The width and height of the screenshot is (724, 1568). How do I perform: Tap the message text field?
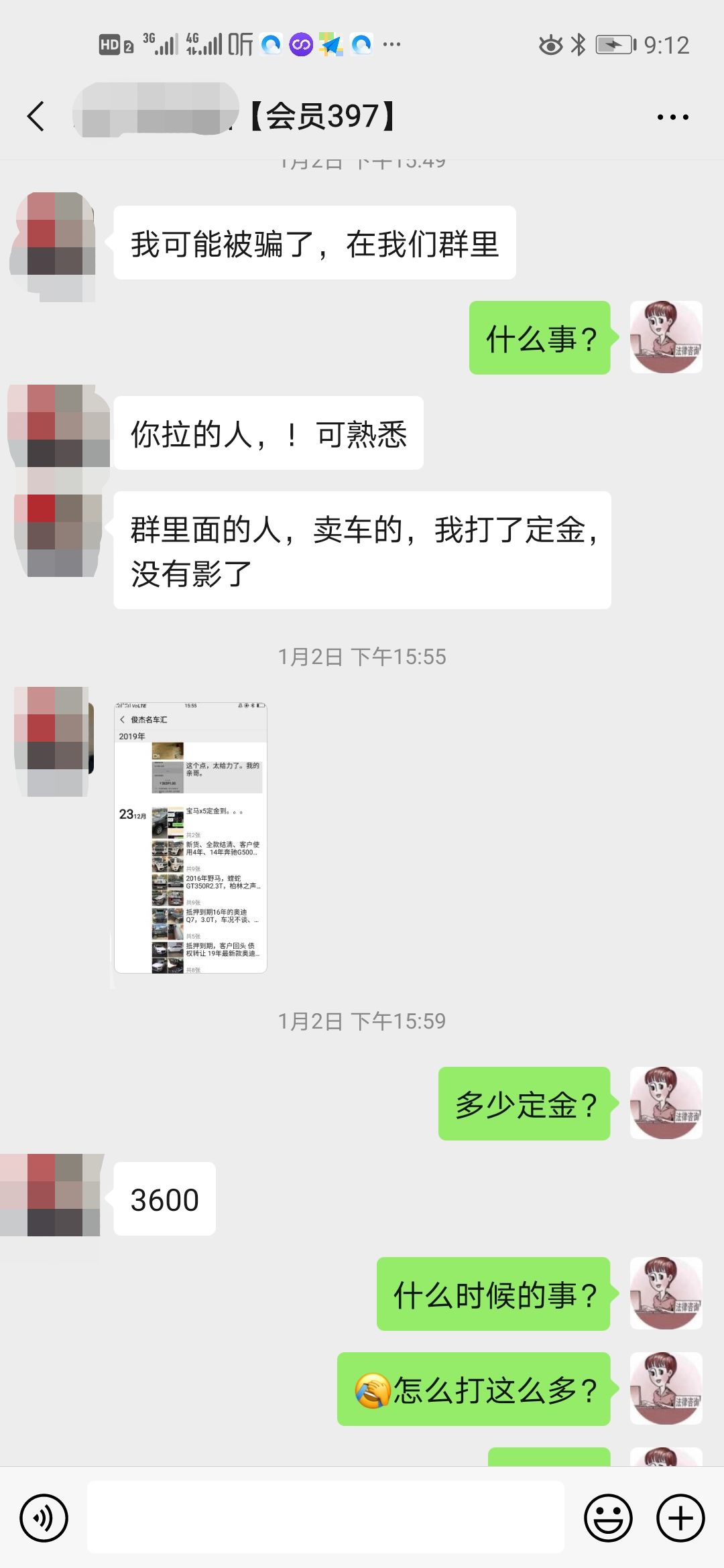(x=326, y=1518)
